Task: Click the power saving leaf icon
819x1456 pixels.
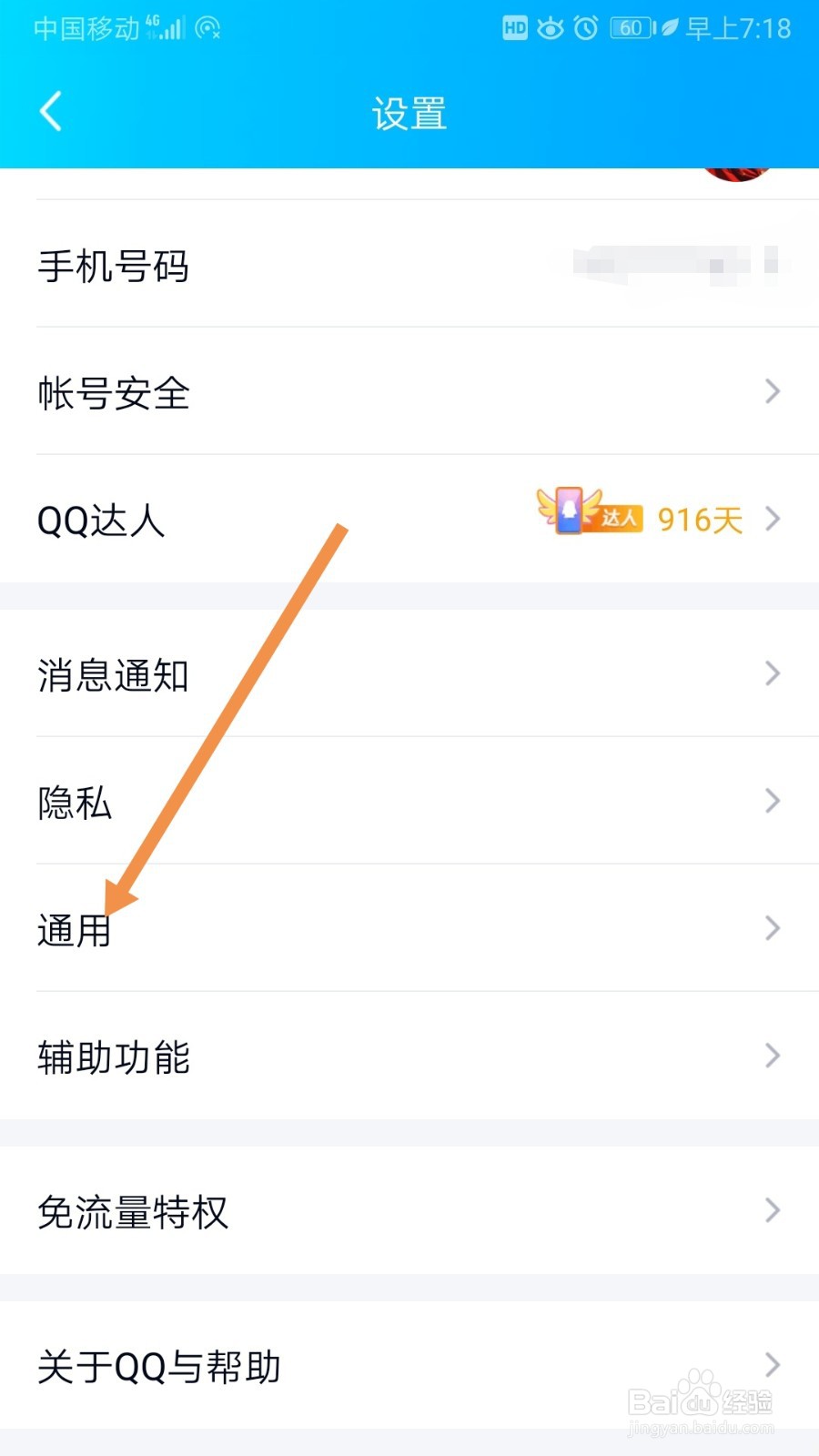Action: coord(669,29)
